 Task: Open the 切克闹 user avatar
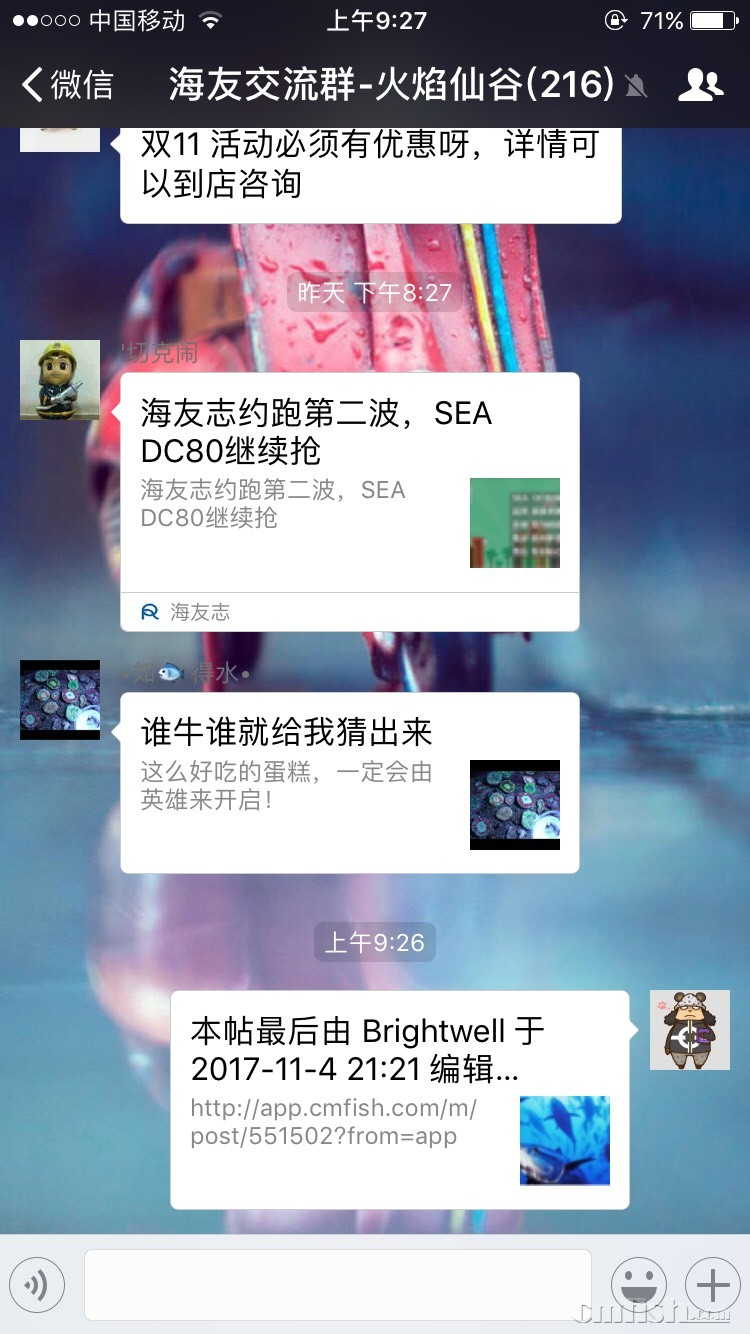pyautogui.click(x=59, y=380)
